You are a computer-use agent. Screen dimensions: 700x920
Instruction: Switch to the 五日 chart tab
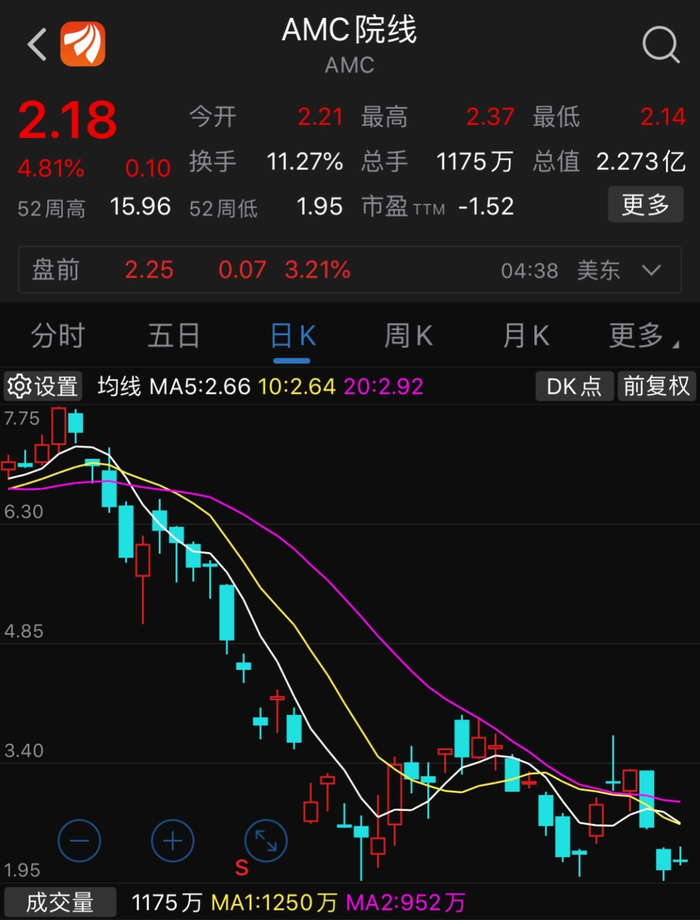coord(174,336)
